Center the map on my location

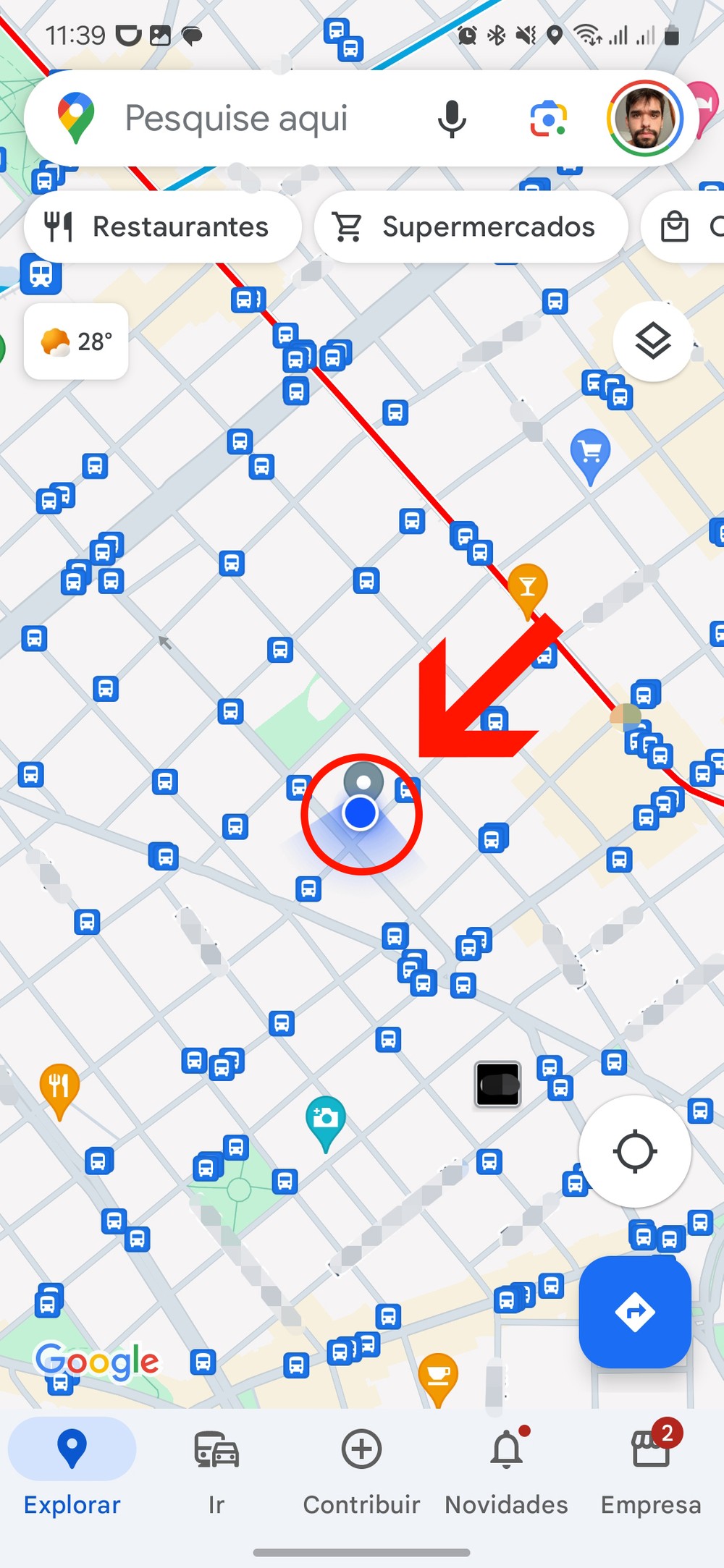[x=635, y=1151]
